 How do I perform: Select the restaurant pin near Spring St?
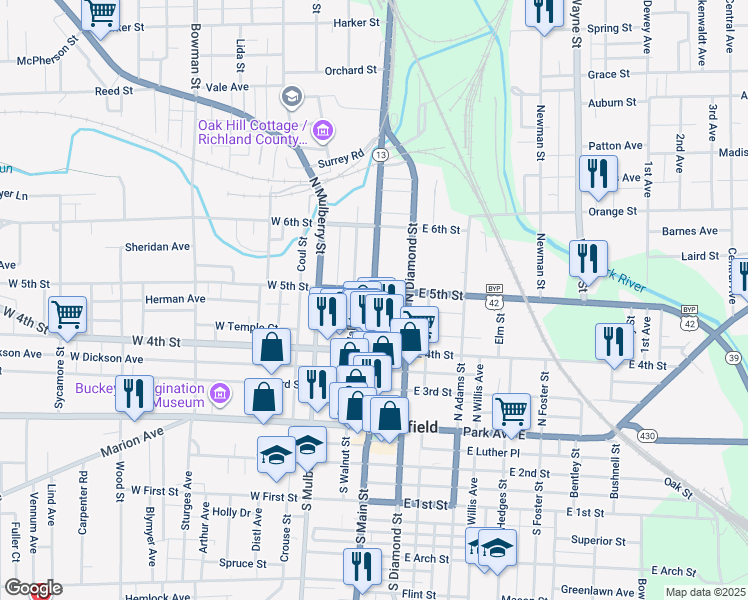[543, 12]
